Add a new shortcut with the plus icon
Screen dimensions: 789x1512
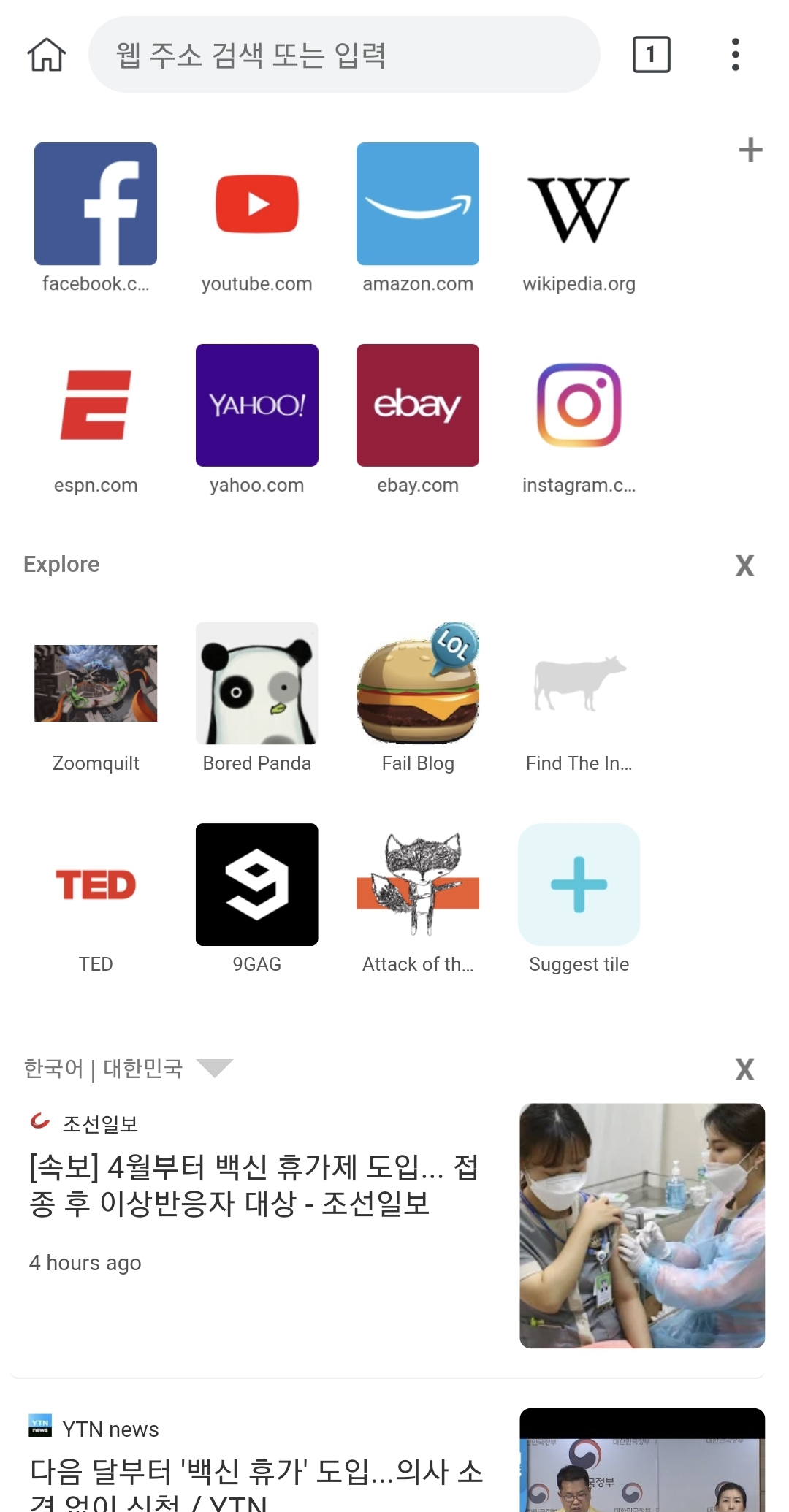(x=750, y=150)
